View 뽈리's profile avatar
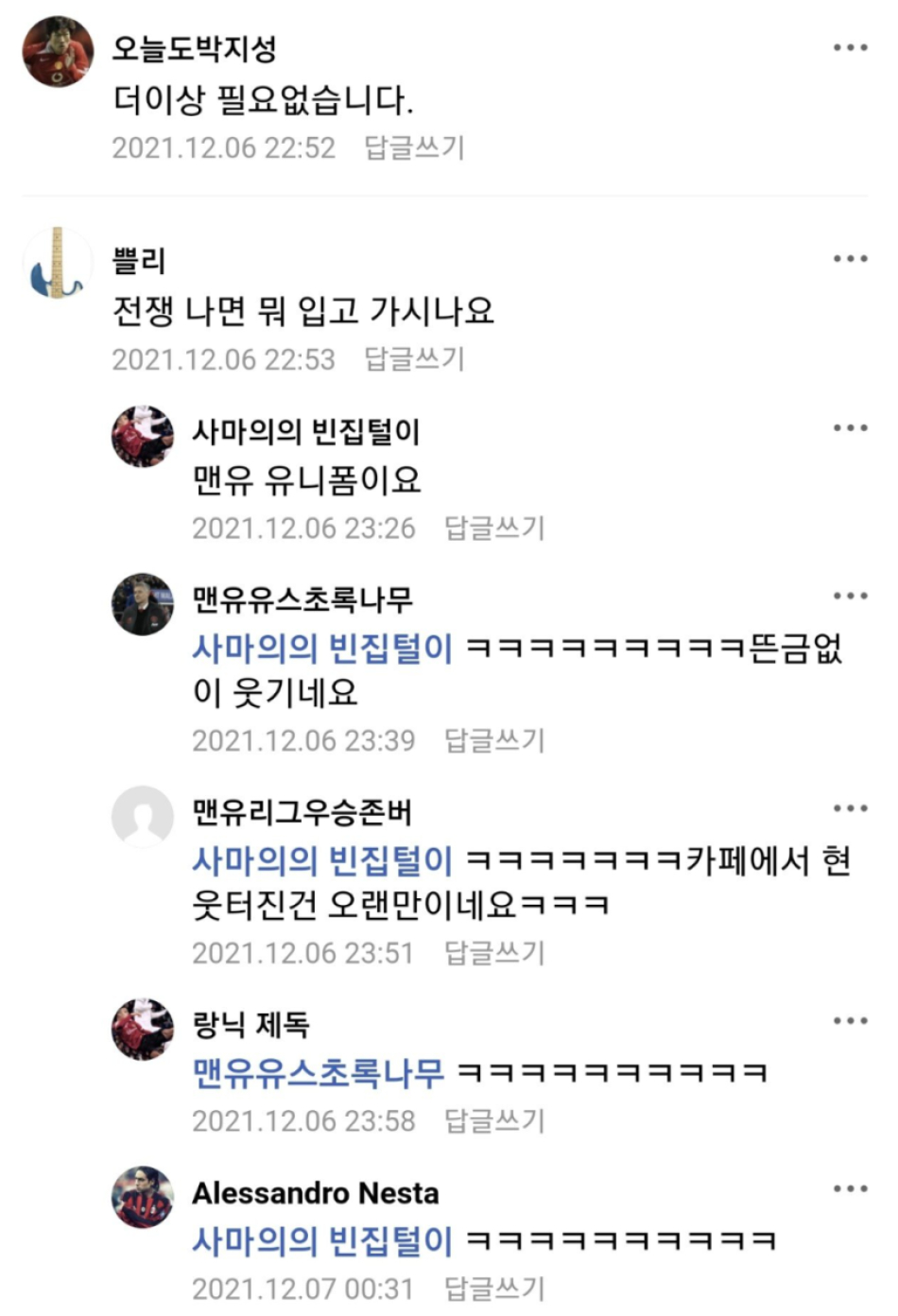The width and height of the screenshot is (898, 1316). click(58, 264)
